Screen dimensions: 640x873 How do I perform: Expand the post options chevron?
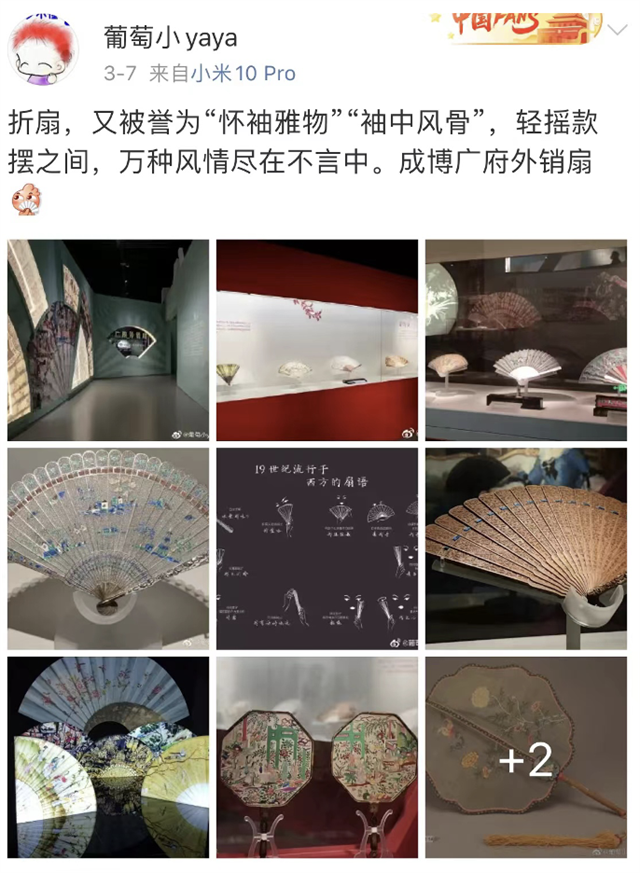point(618,33)
